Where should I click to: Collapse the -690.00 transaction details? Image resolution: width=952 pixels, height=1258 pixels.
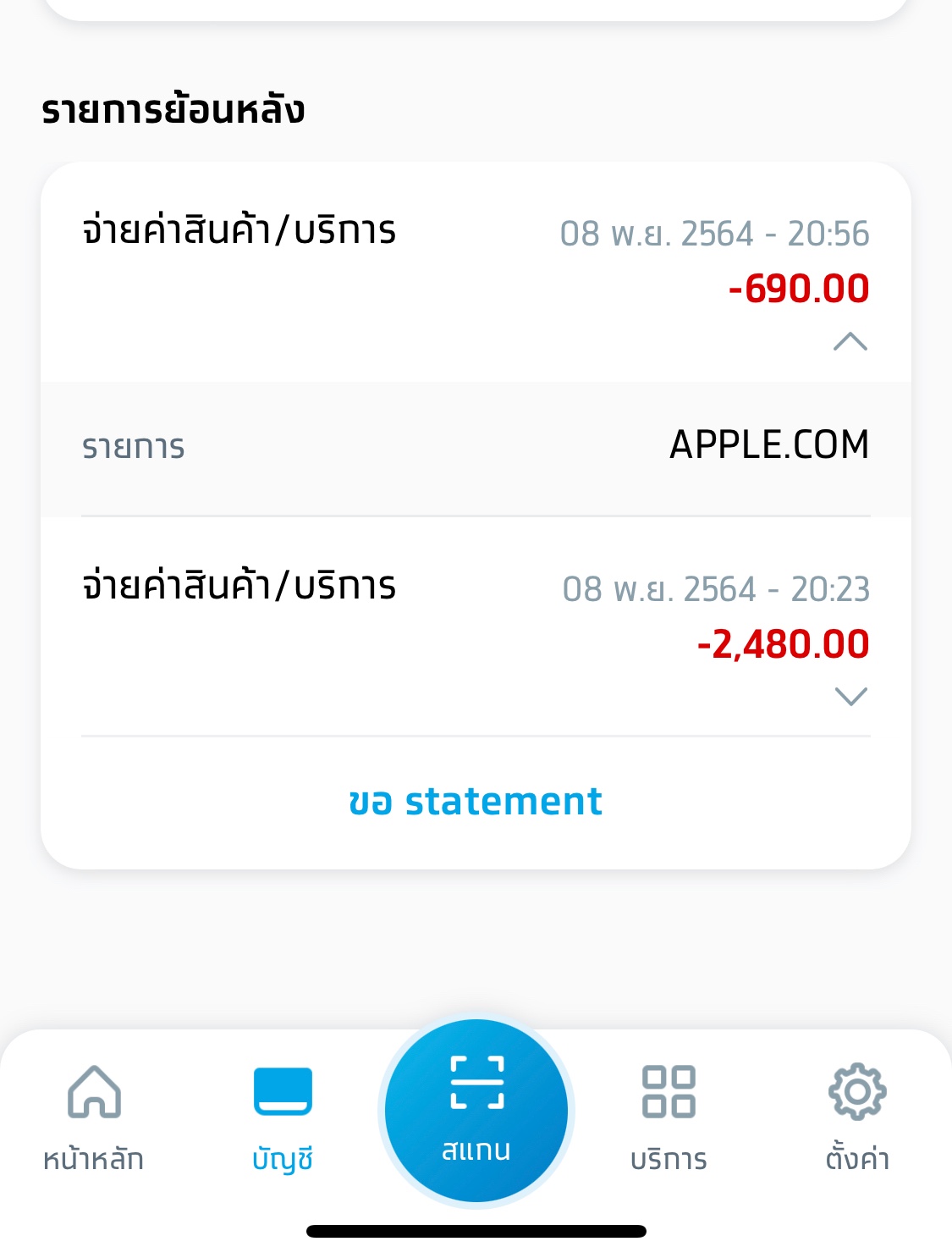tap(850, 341)
